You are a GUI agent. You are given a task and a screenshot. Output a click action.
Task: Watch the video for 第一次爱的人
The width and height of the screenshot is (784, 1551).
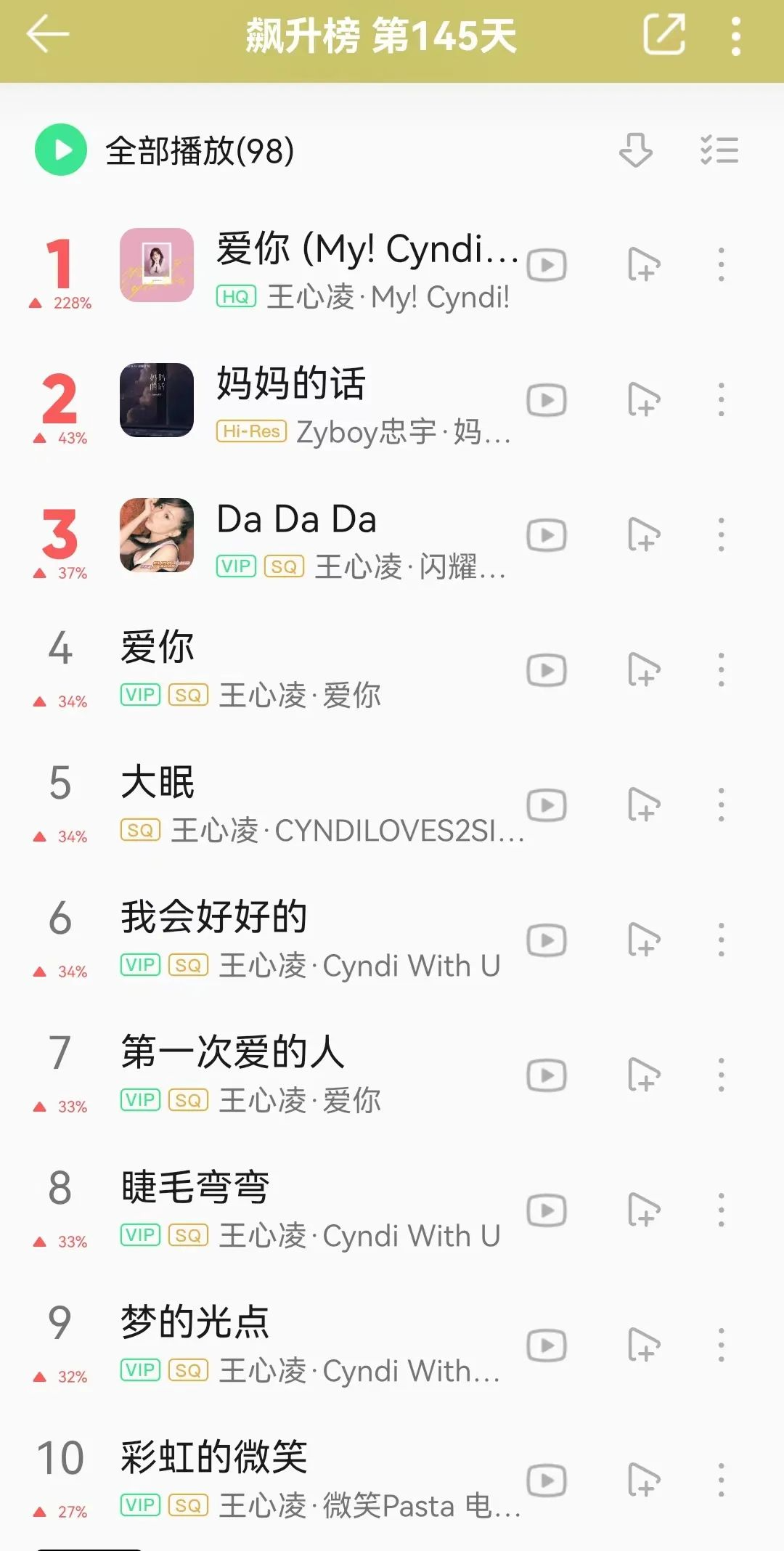[x=547, y=1075]
